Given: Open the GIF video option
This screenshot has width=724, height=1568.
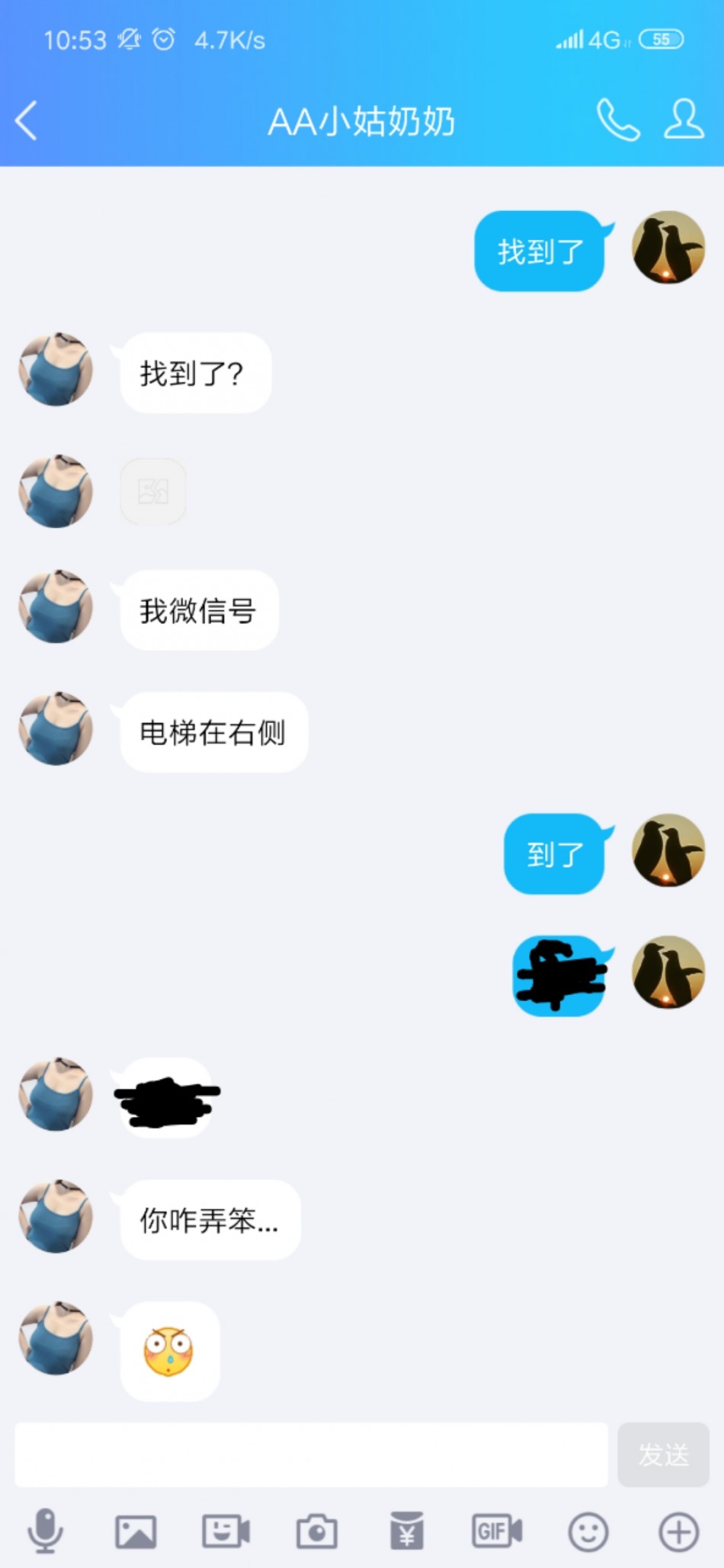Looking at the screenshot, I should pyautogui.click(x=497, y=1530).
